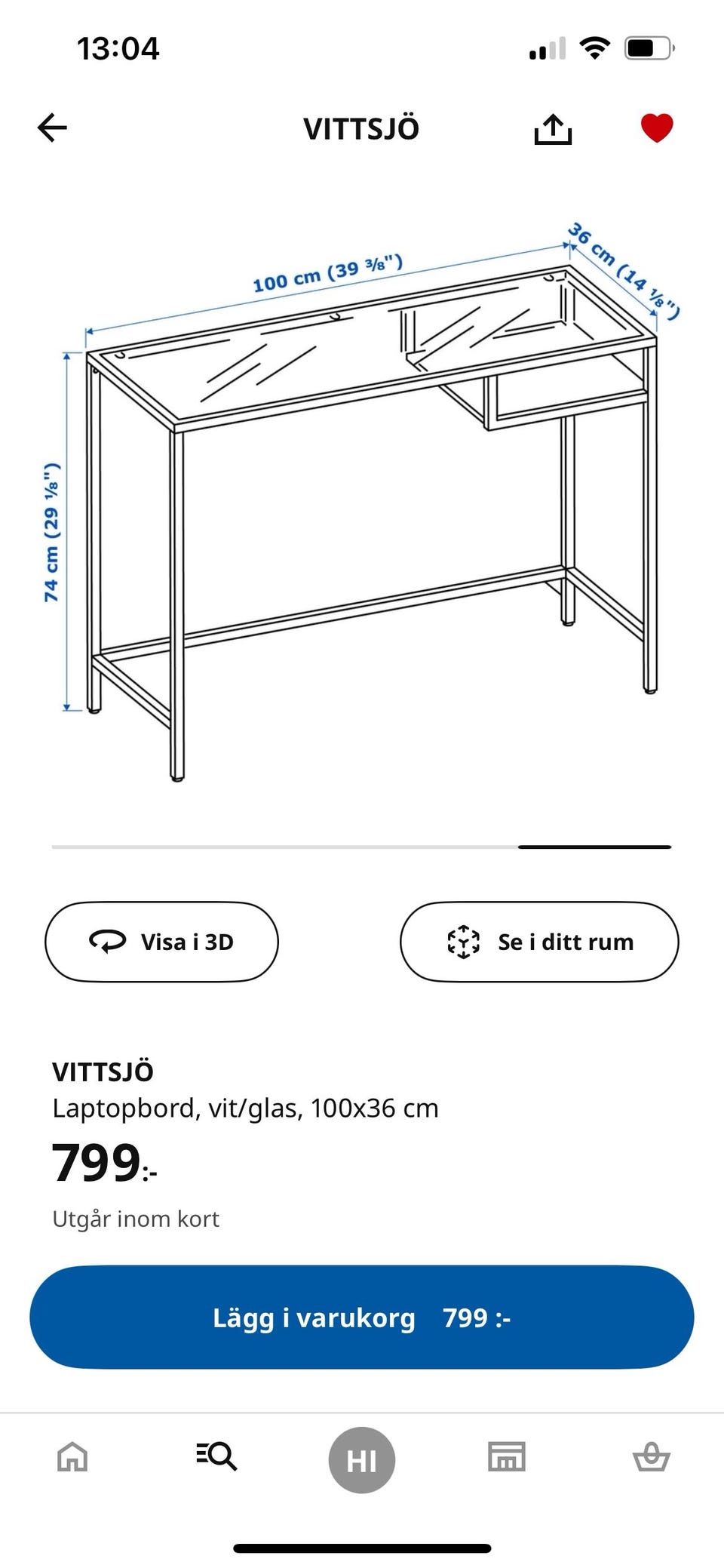The height and width of the screenshot is (1568, 724).
Task: Tap the clock showing 13:04
Action: (118, 48)
